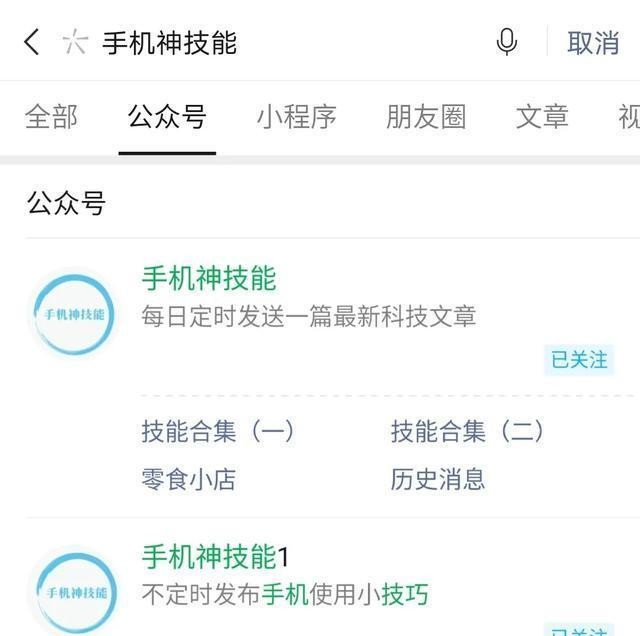Open 技能合集（二）link
This screenshot has width=640, height=636.
pyautogui.click(x=468, y=431)
